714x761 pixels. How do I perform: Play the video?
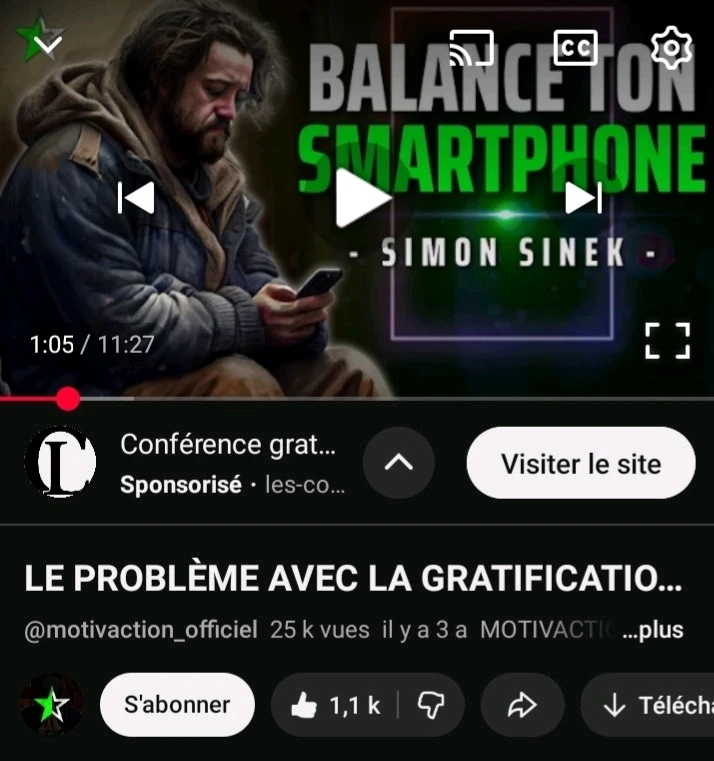360,198
